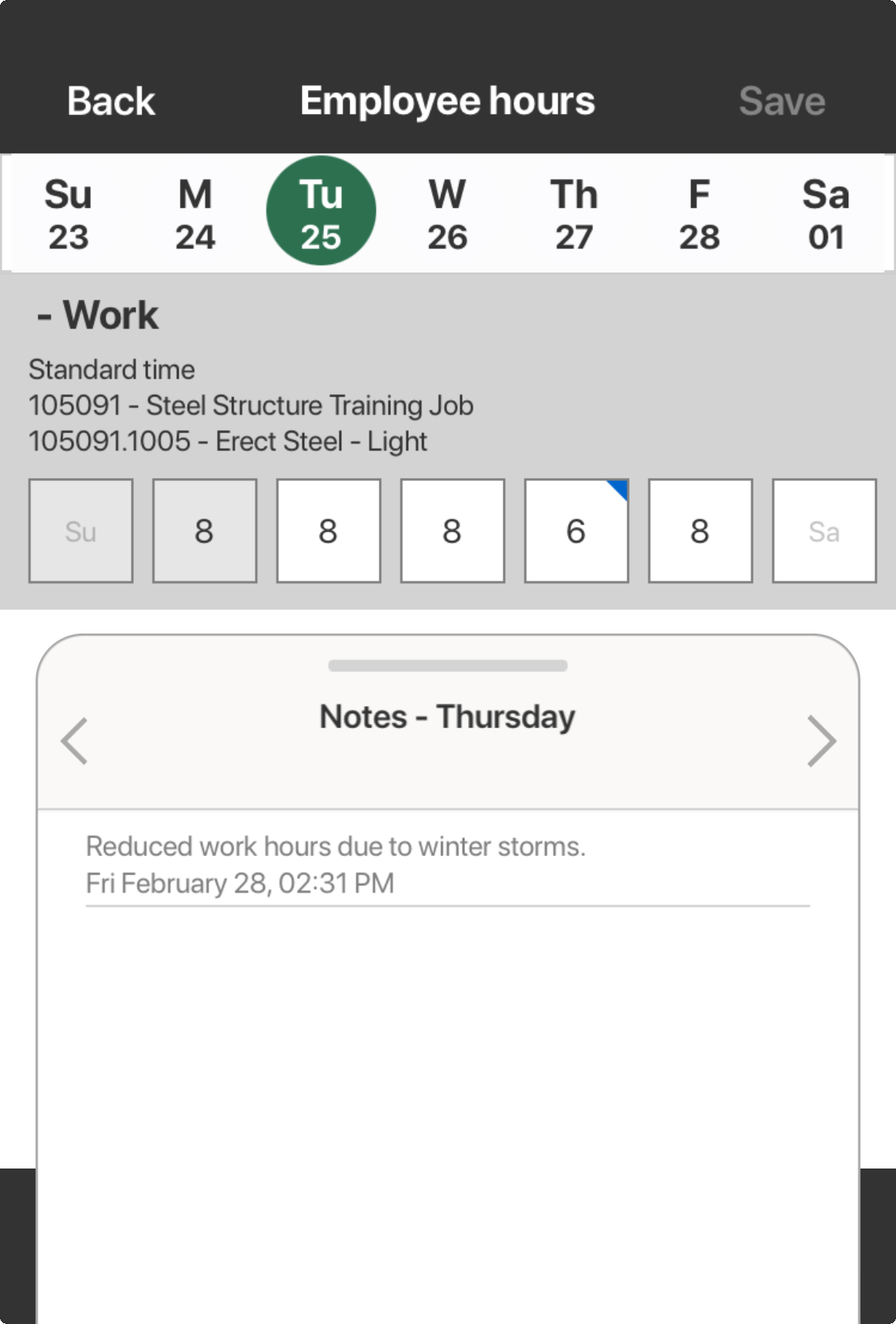
Task: Save the employee hours
Action: point(781,101)
